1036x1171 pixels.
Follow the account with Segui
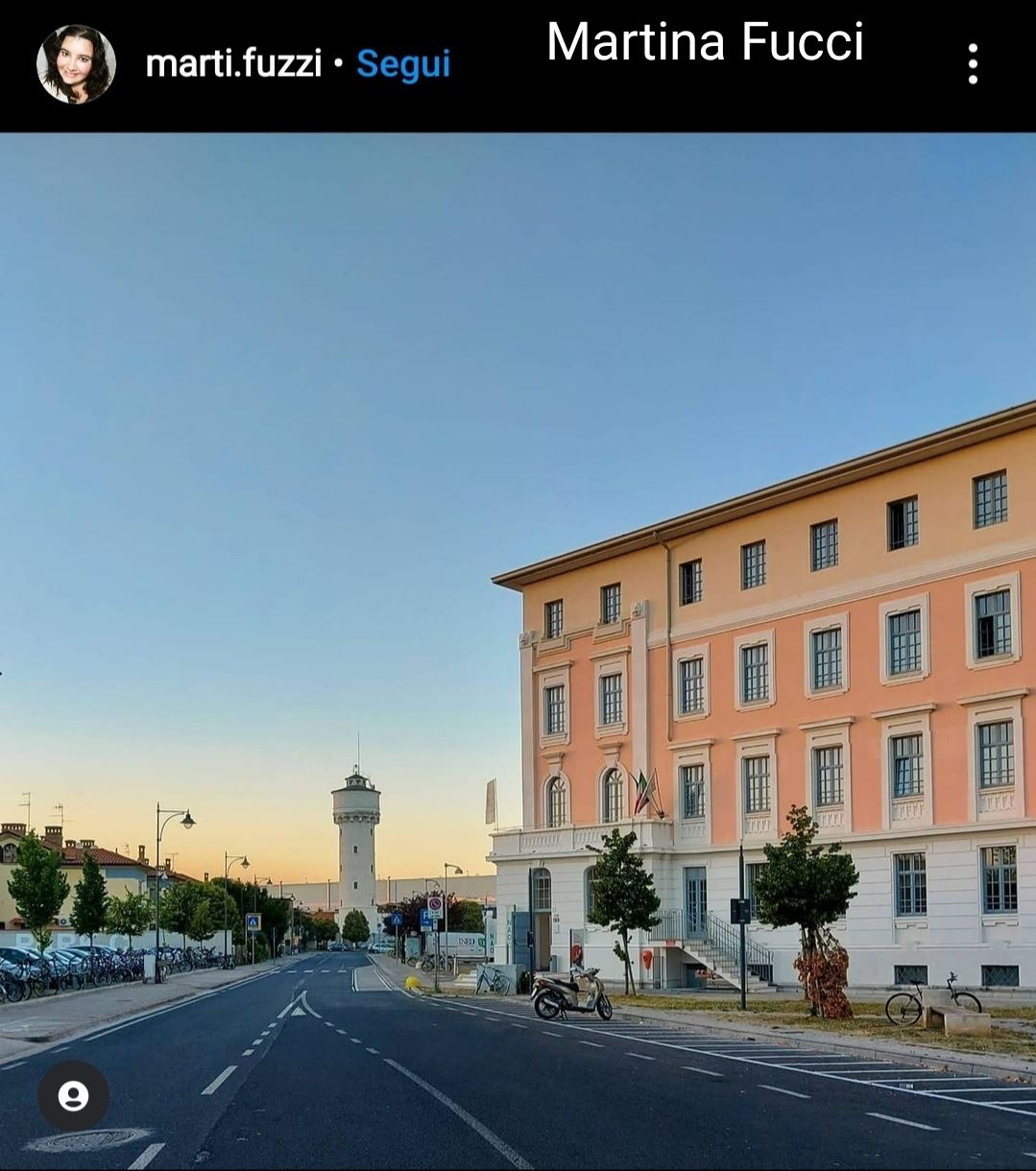tap(403, 64)
